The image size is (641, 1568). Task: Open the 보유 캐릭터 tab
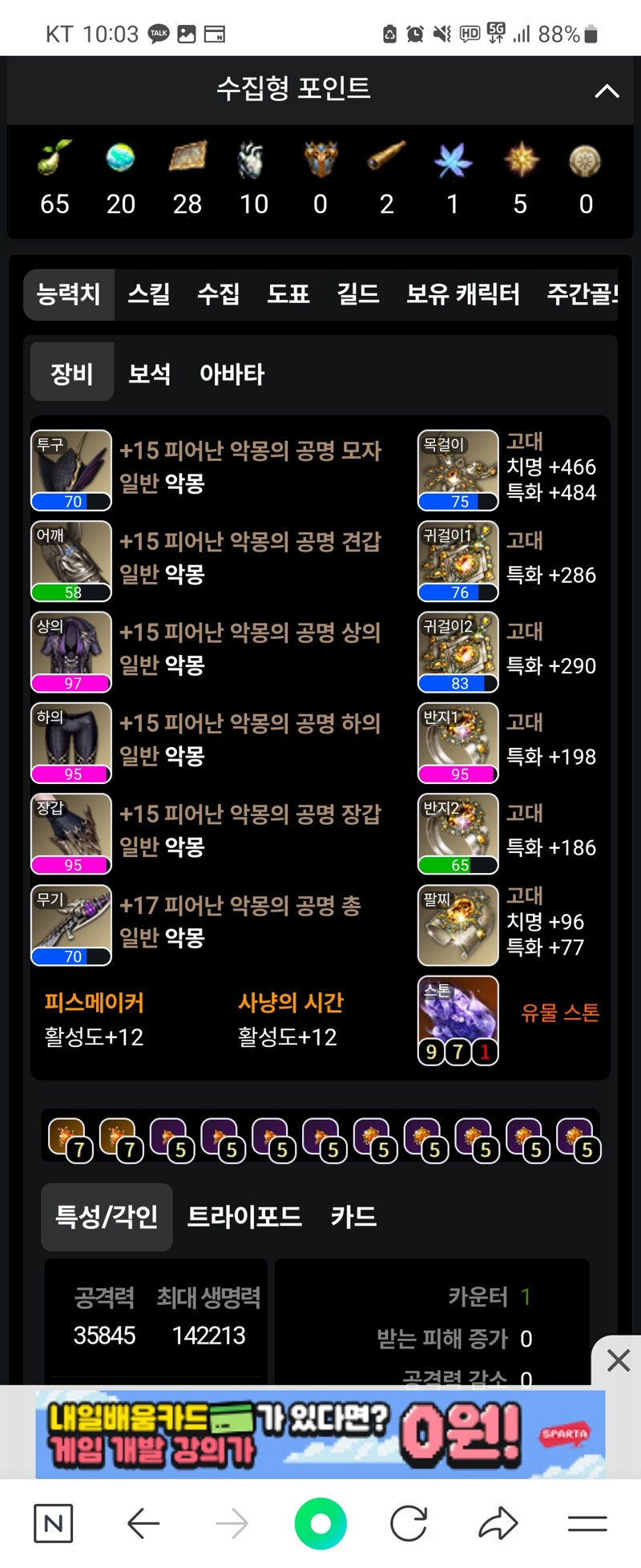coord(462,294)
